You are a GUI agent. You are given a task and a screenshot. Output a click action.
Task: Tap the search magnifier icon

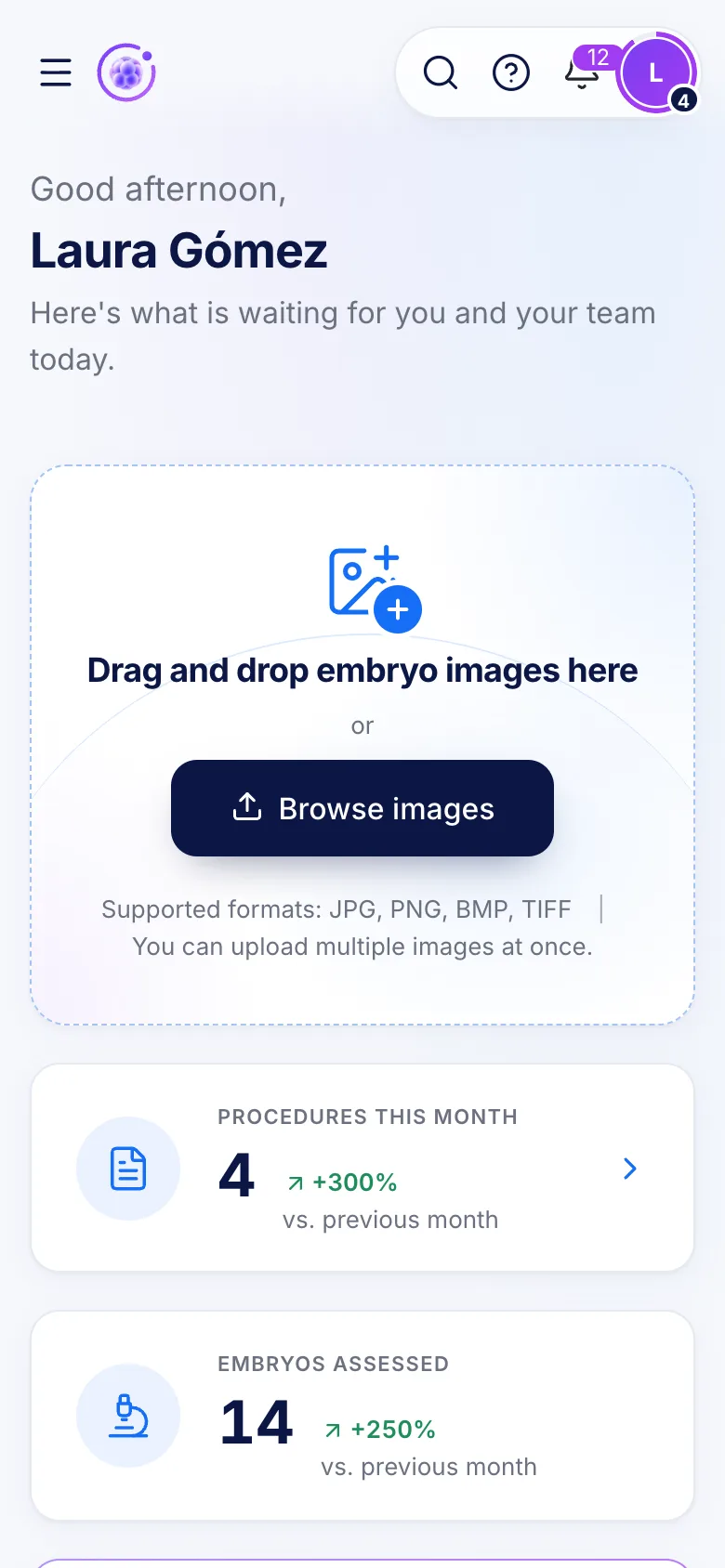click(441, 72)
